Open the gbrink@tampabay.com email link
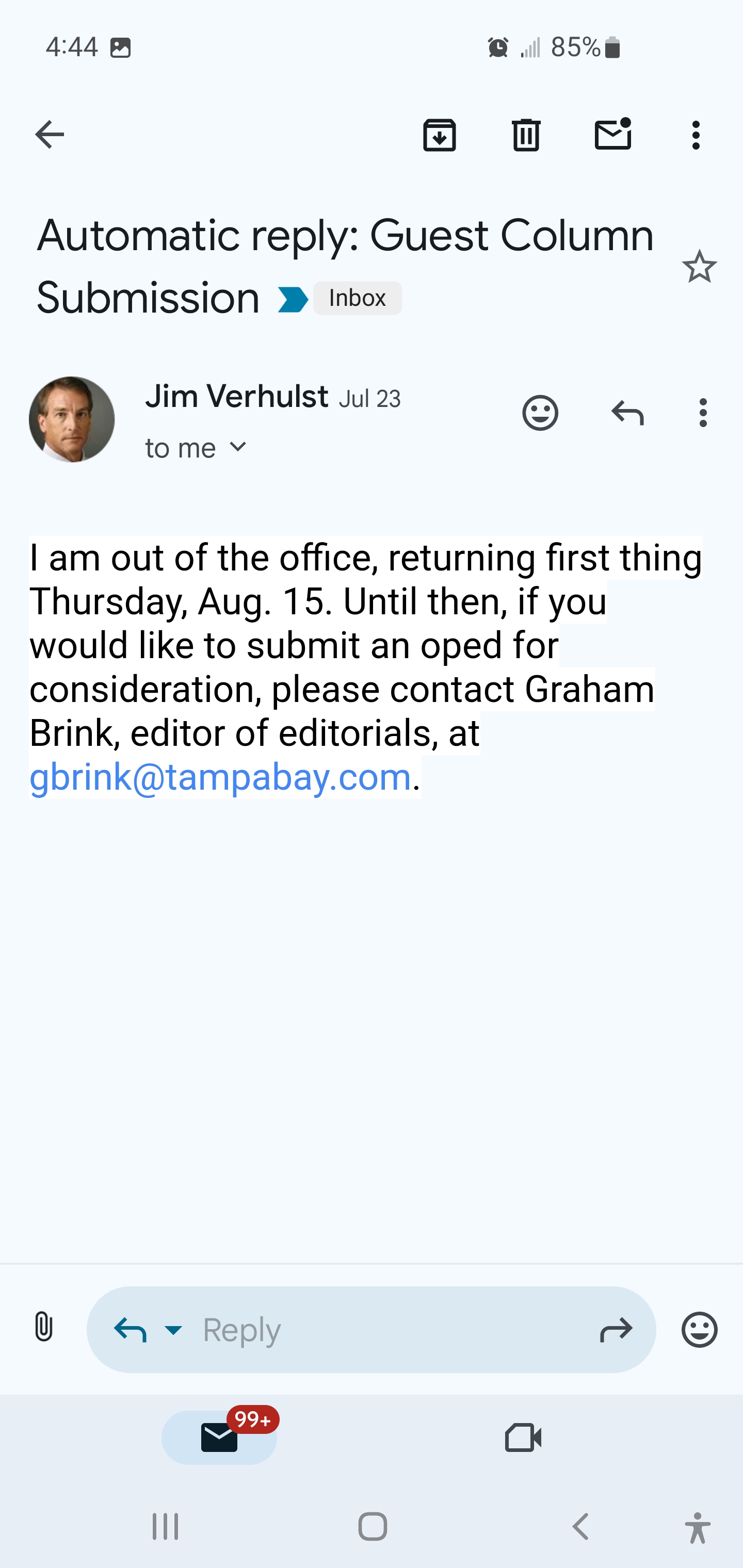743x1568 pixels. (x=220, y=777)
